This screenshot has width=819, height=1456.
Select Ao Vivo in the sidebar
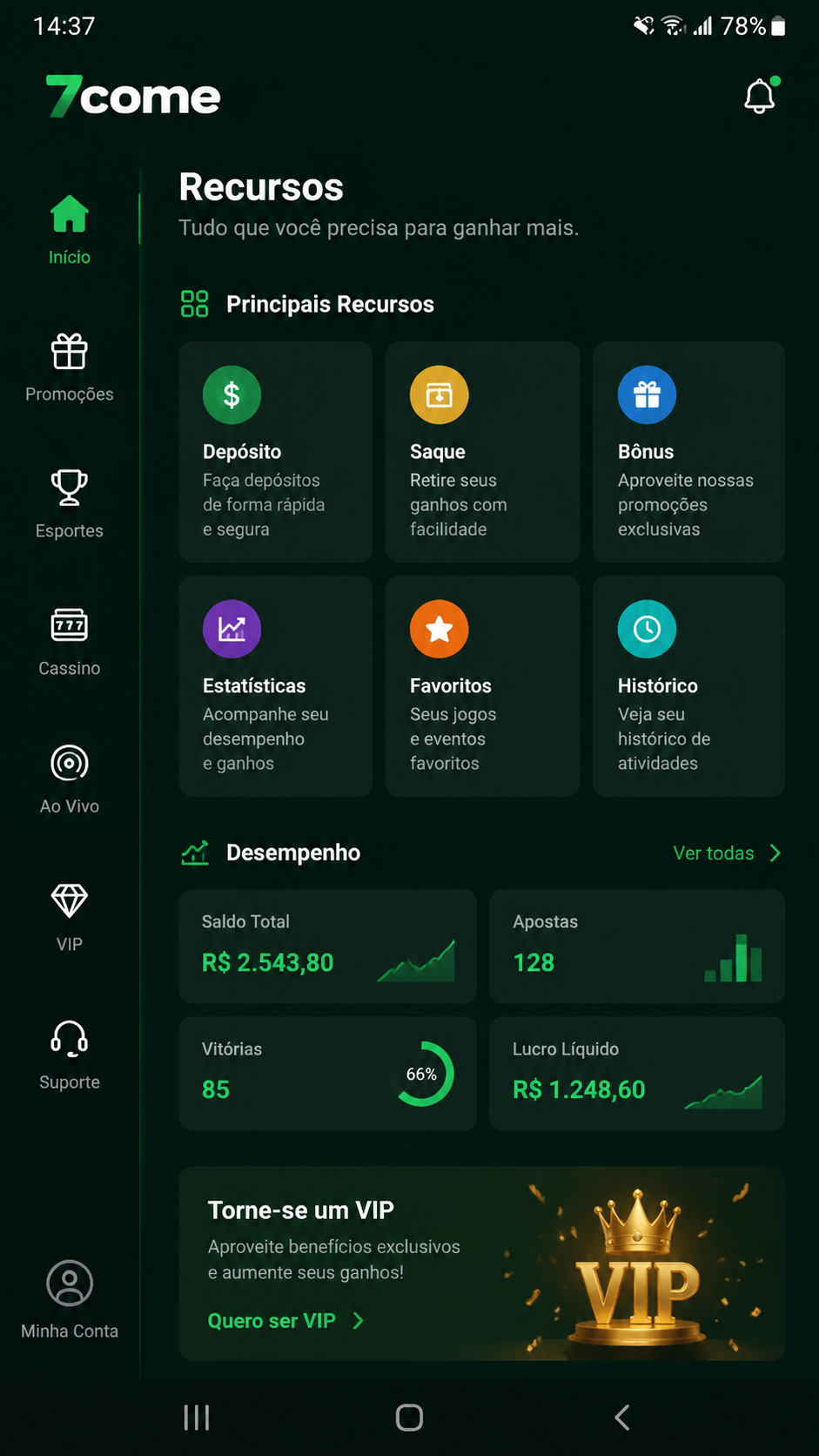click(x=70, y=780)
